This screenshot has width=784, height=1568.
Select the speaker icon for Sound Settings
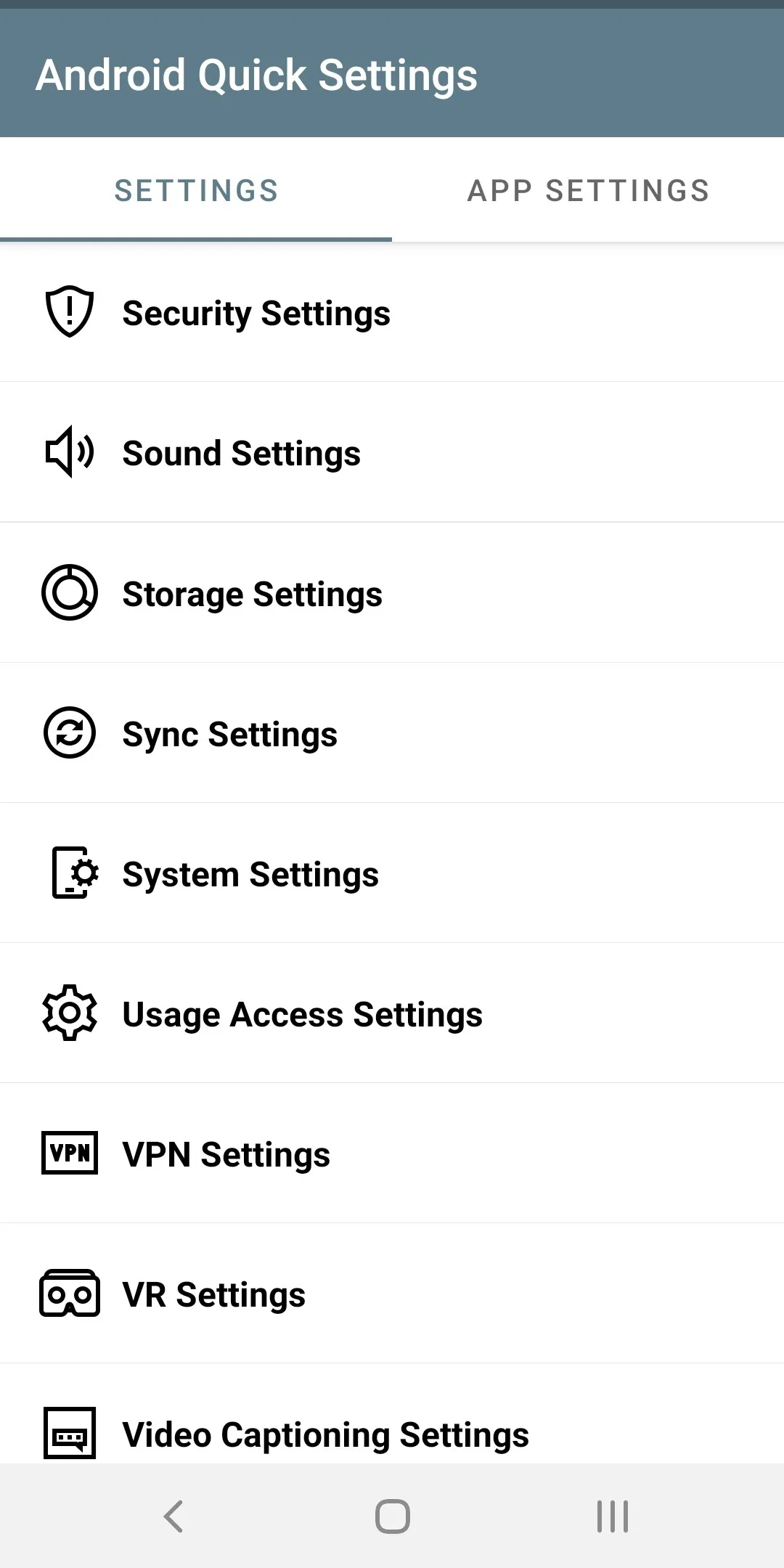tap(69, 452)
